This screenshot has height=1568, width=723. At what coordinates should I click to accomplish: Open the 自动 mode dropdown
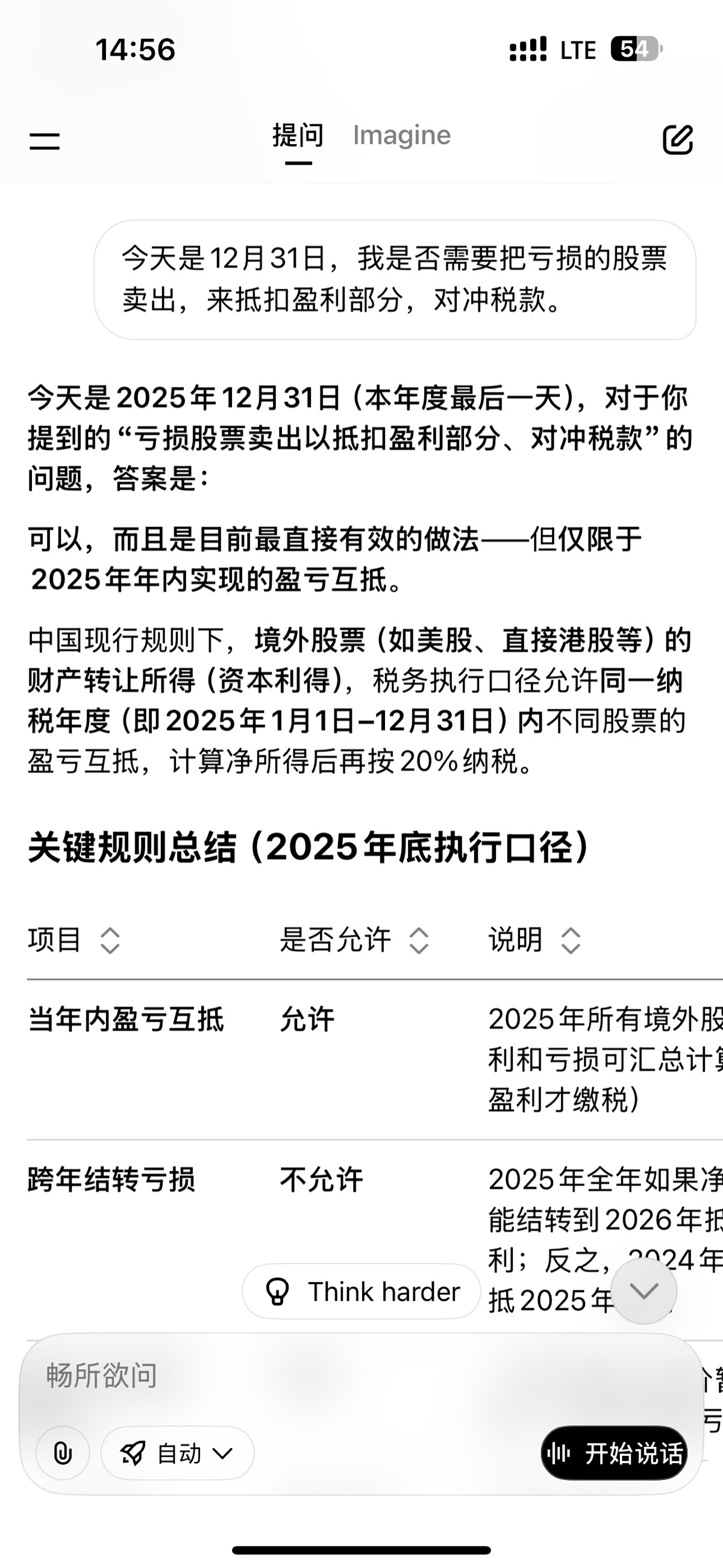pos(177,1453)
